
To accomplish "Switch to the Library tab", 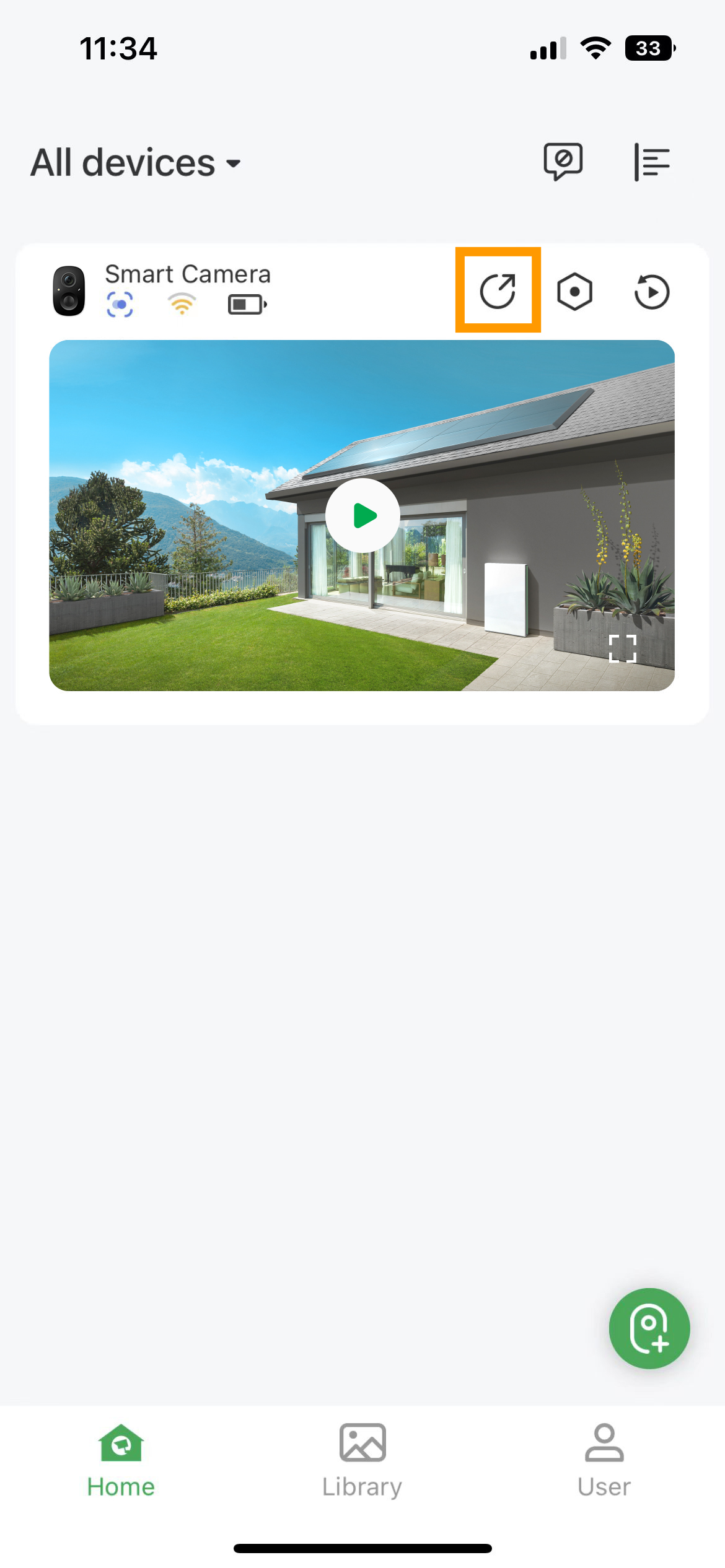I will point(362,1461).
